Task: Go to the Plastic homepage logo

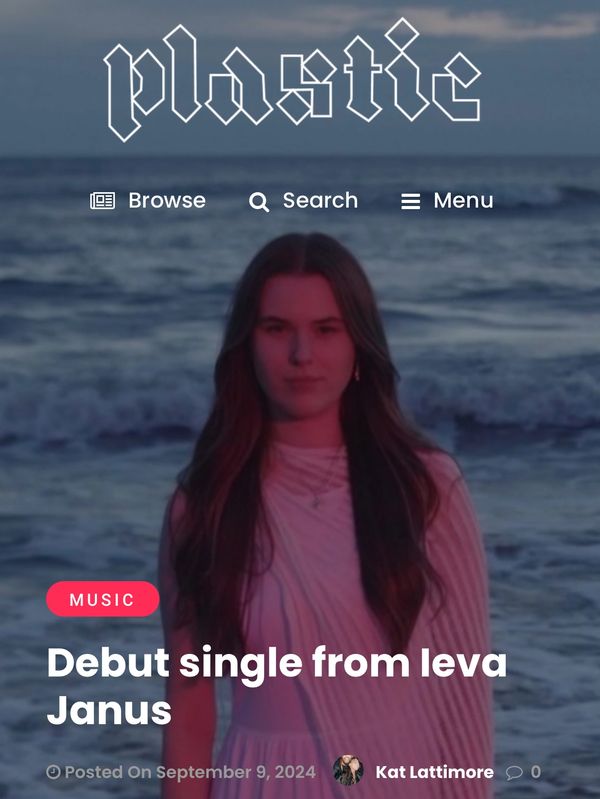Action: point(293,80)
